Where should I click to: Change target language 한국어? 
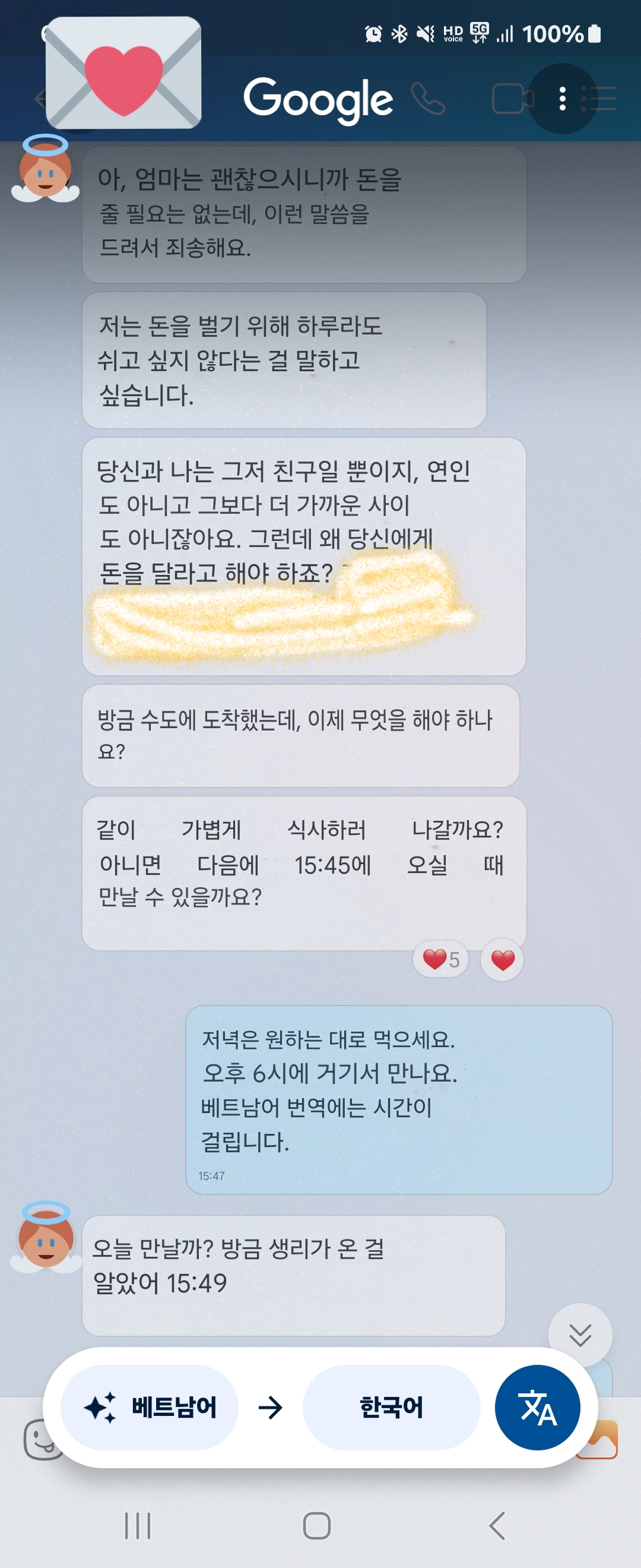click(391, 1407)
